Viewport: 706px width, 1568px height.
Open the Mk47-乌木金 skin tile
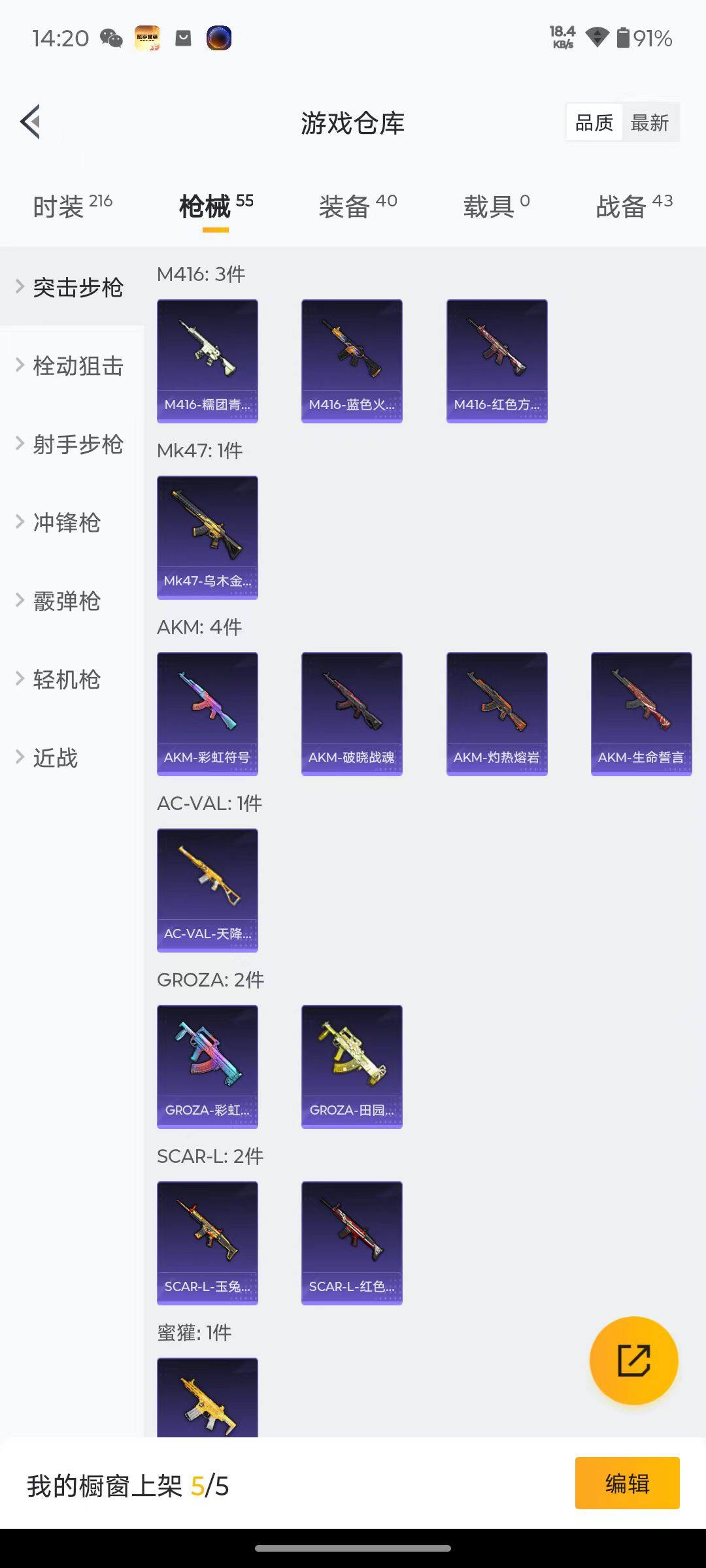click(x=207, y=537)
